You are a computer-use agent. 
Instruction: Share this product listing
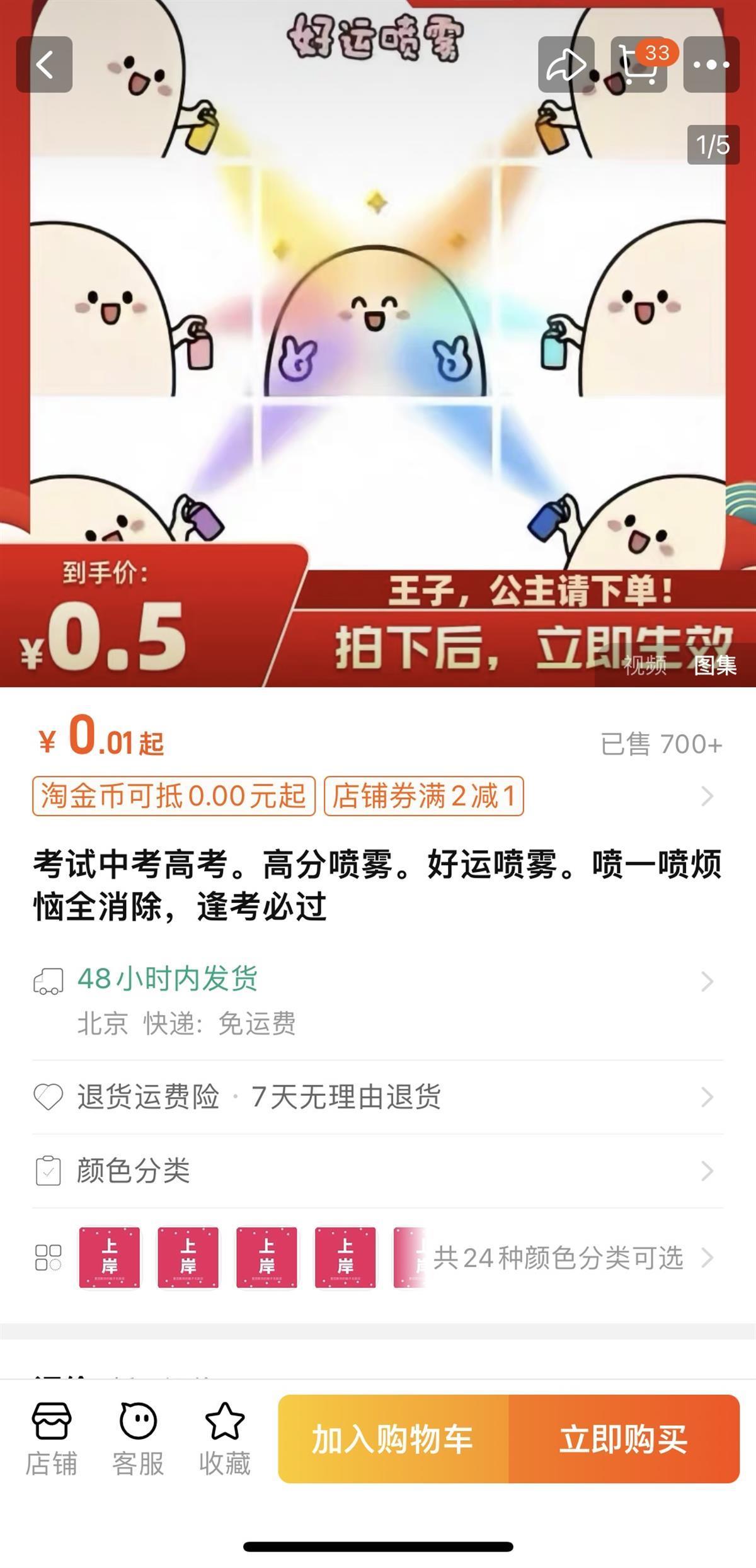[x=565, y=65]
